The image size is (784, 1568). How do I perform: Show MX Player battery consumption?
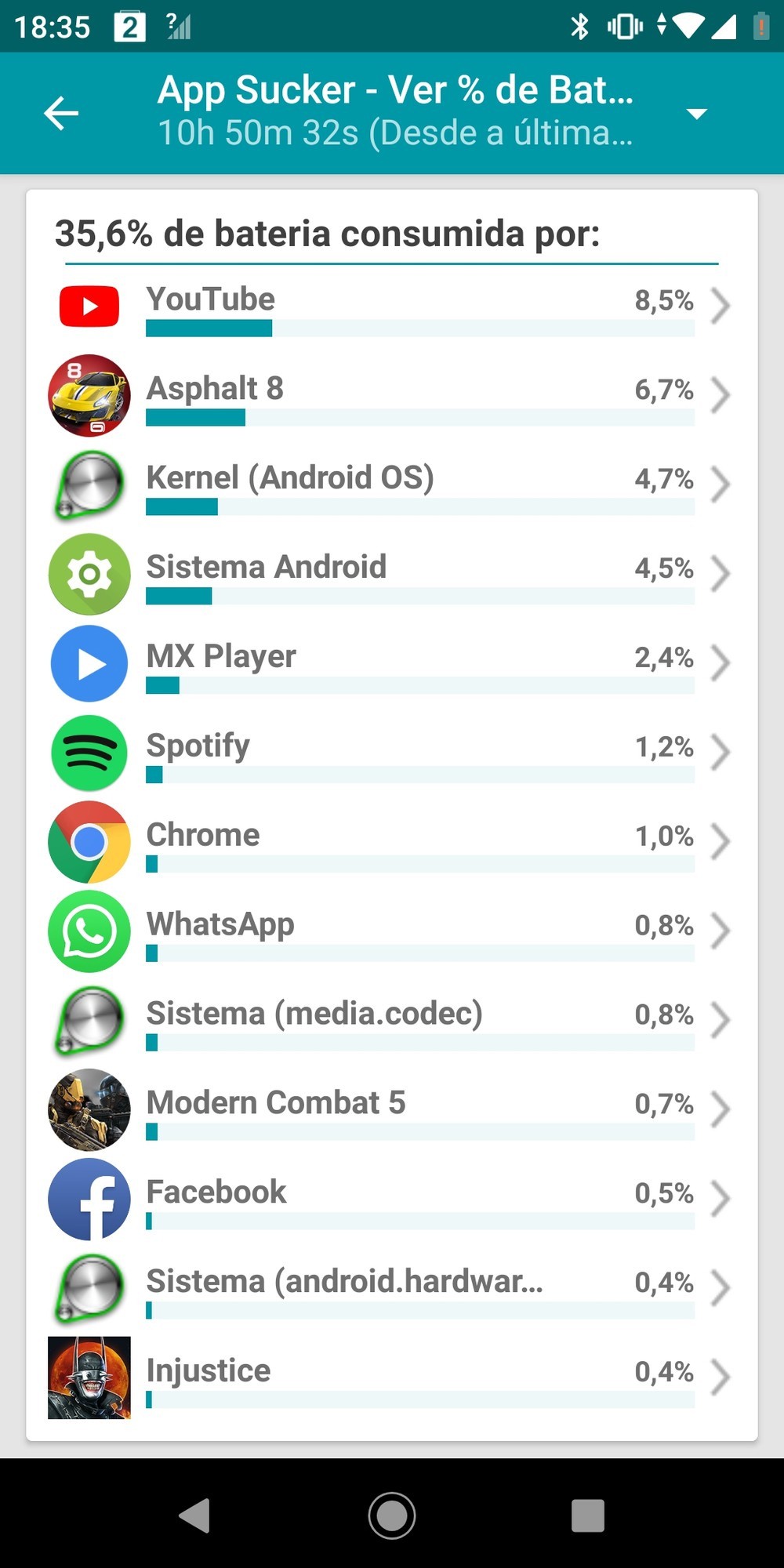pos(392,664)
